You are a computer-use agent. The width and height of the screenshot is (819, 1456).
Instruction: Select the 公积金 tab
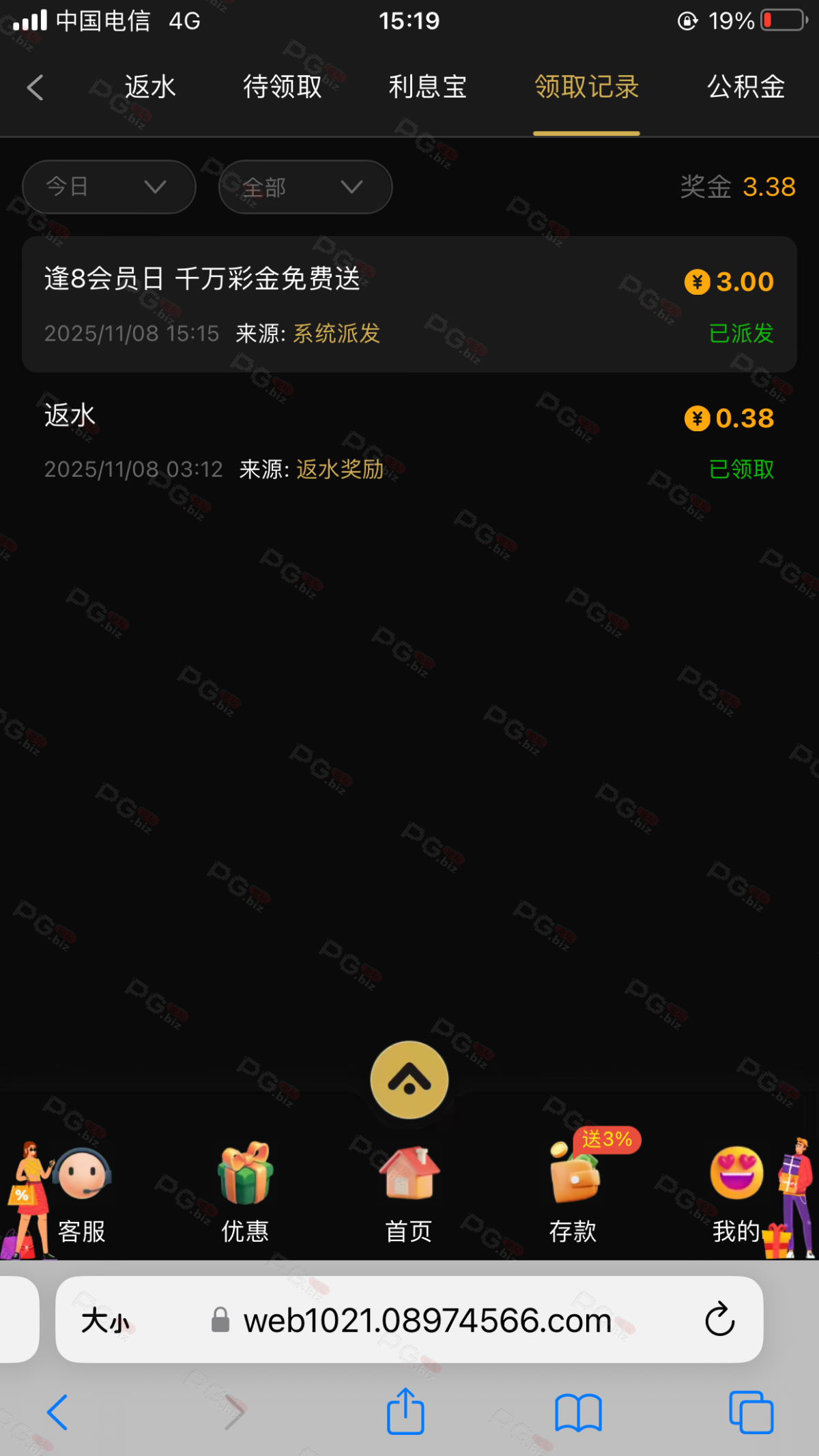(746, 87)
